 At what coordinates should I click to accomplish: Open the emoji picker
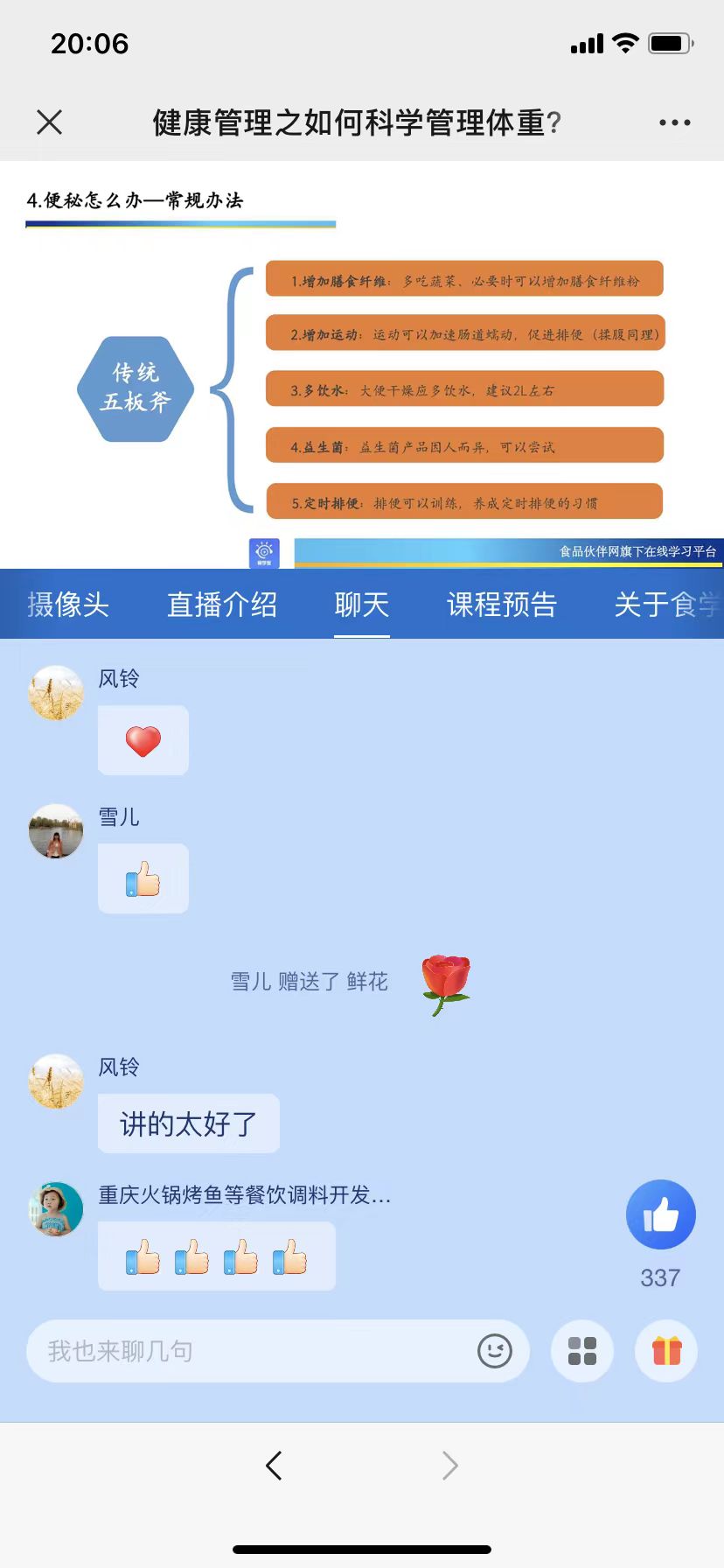495,1351
